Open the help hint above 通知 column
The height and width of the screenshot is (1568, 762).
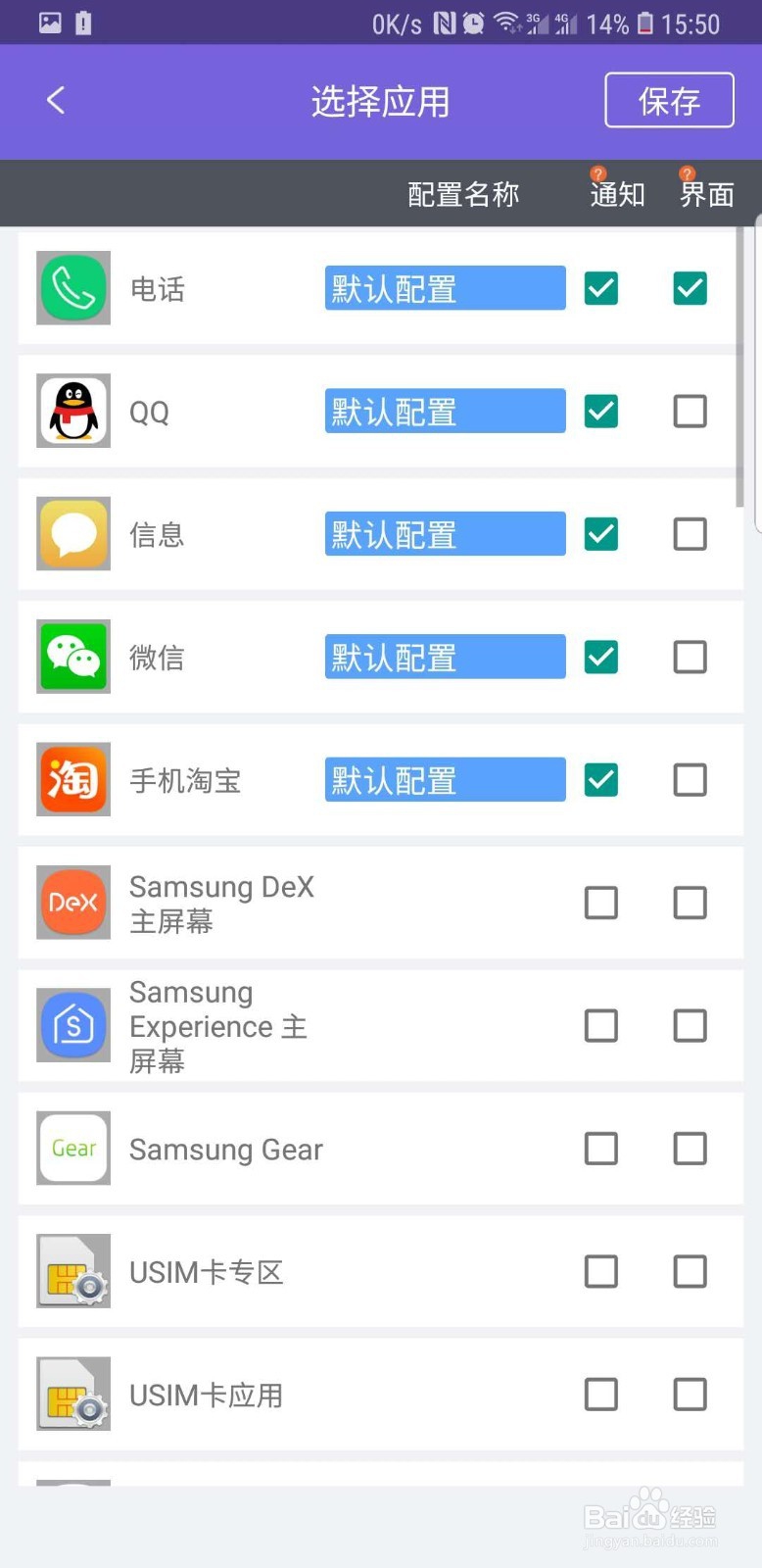click(x=598, y=172)
